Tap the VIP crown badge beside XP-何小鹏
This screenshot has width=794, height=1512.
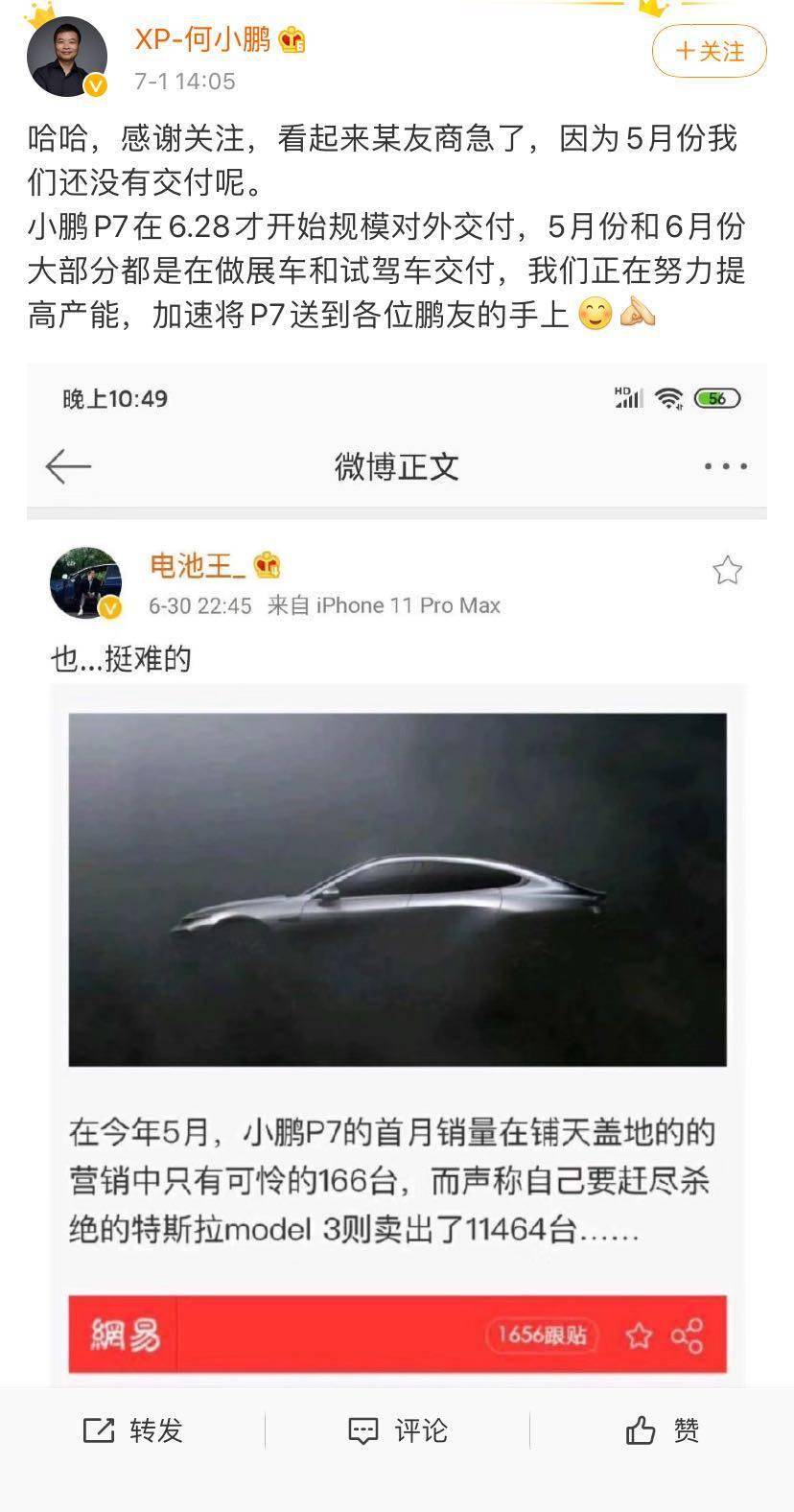[294, 42]
